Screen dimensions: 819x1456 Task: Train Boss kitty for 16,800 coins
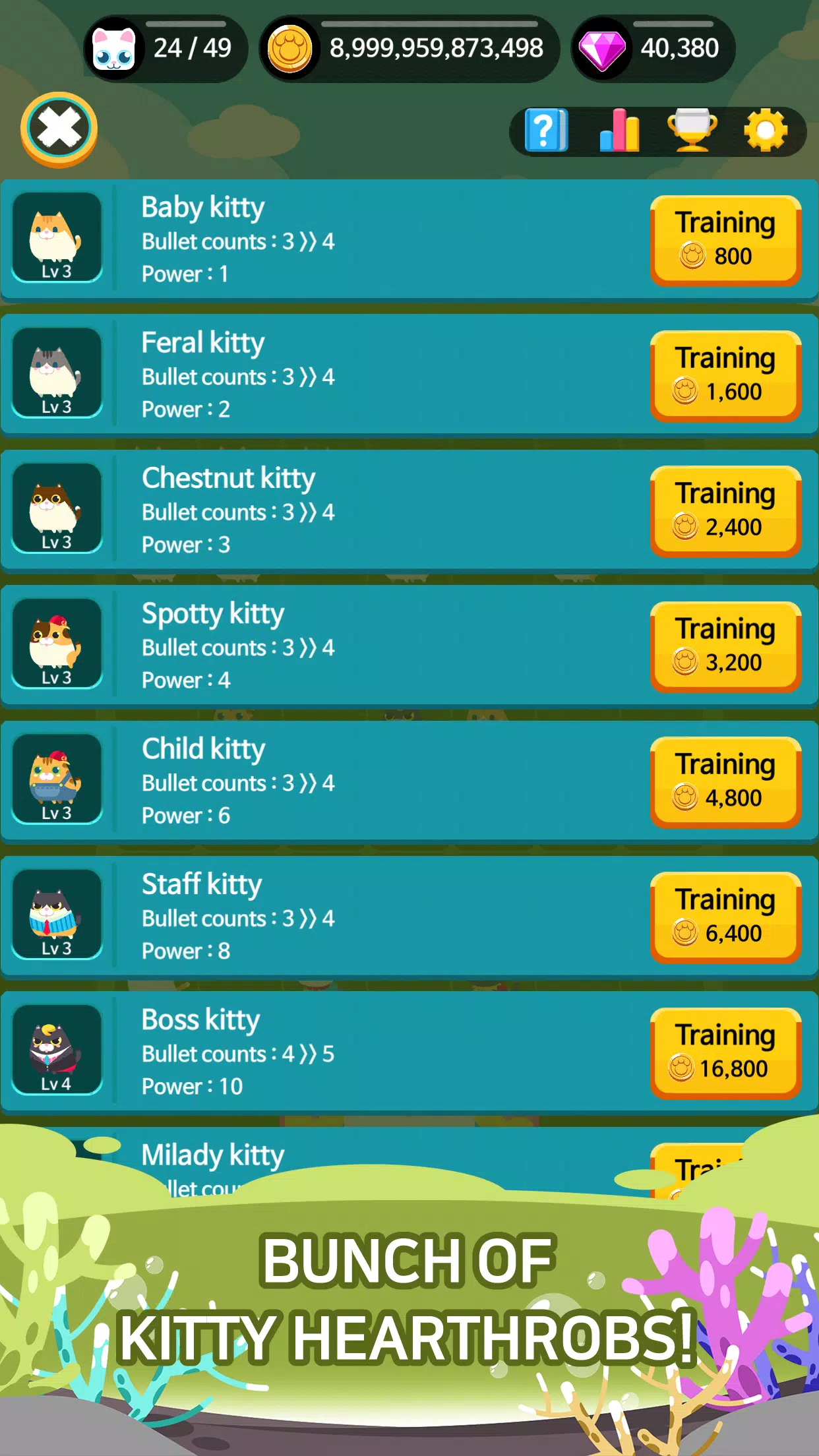coord(725,1052)
